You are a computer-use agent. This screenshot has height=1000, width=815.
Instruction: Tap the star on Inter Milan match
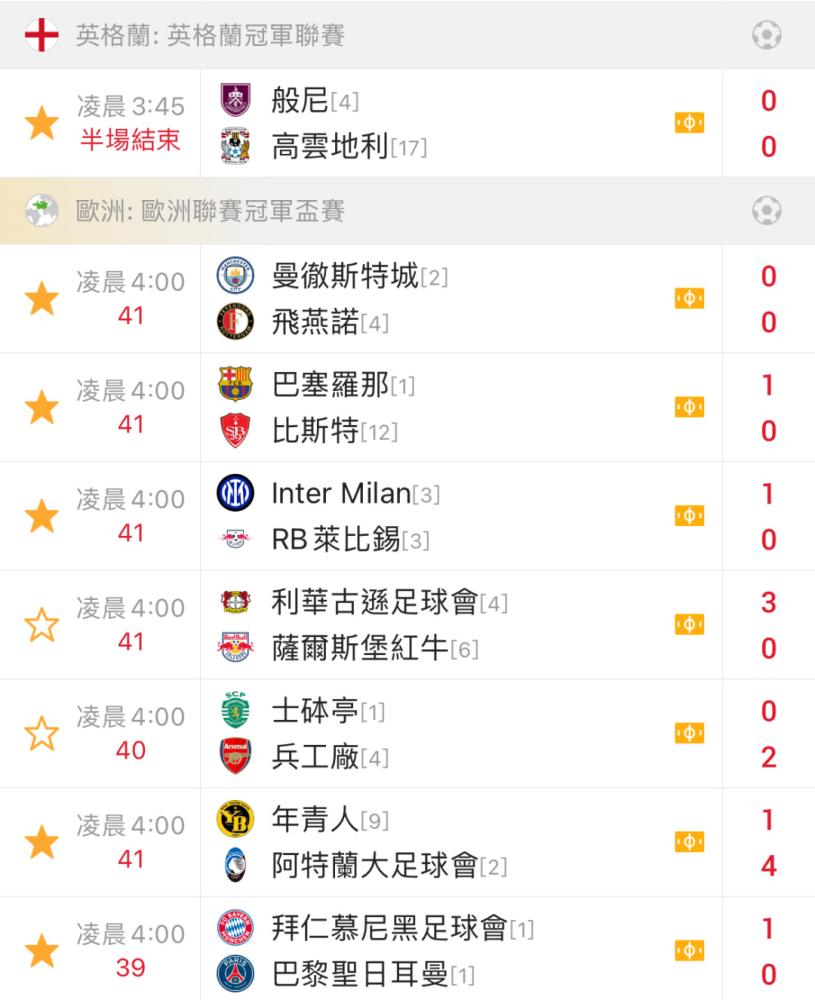(x=41, y=516)
